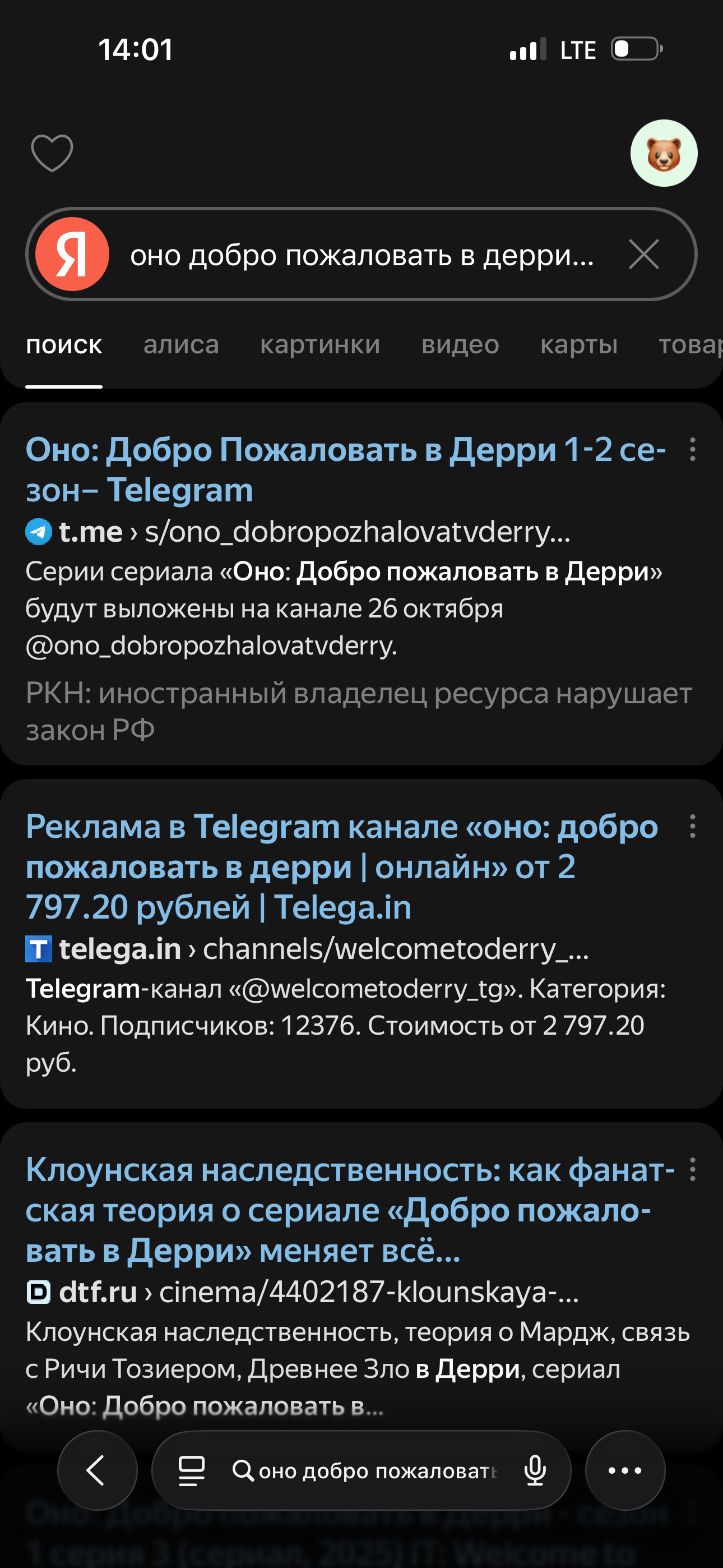
Task: Switch to the Алиса tab
Action: coord(180,345)
